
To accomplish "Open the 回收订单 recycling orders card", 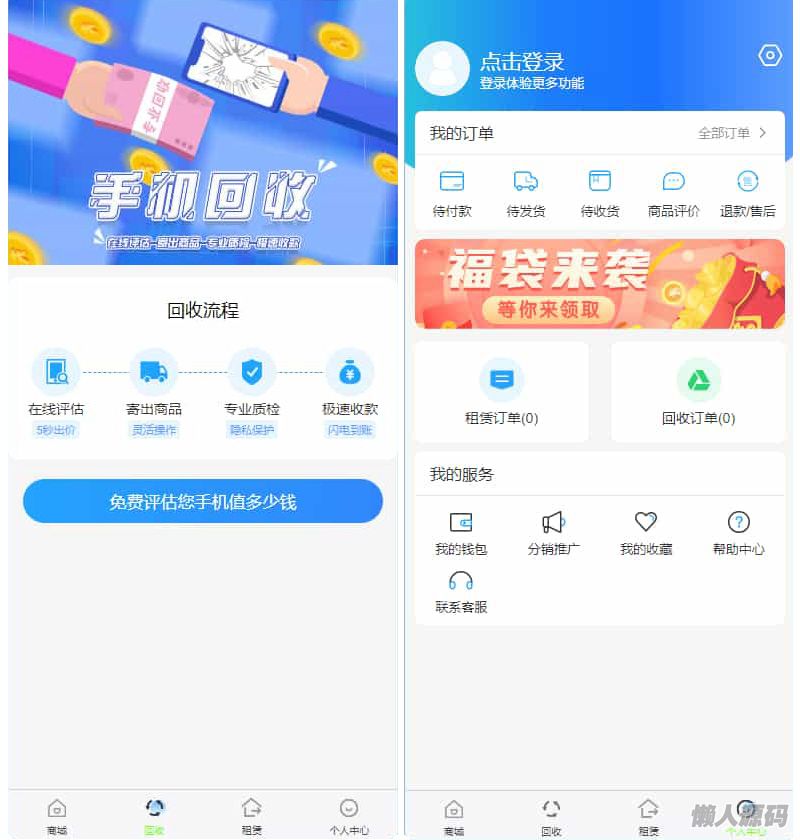I will point(698,393).
